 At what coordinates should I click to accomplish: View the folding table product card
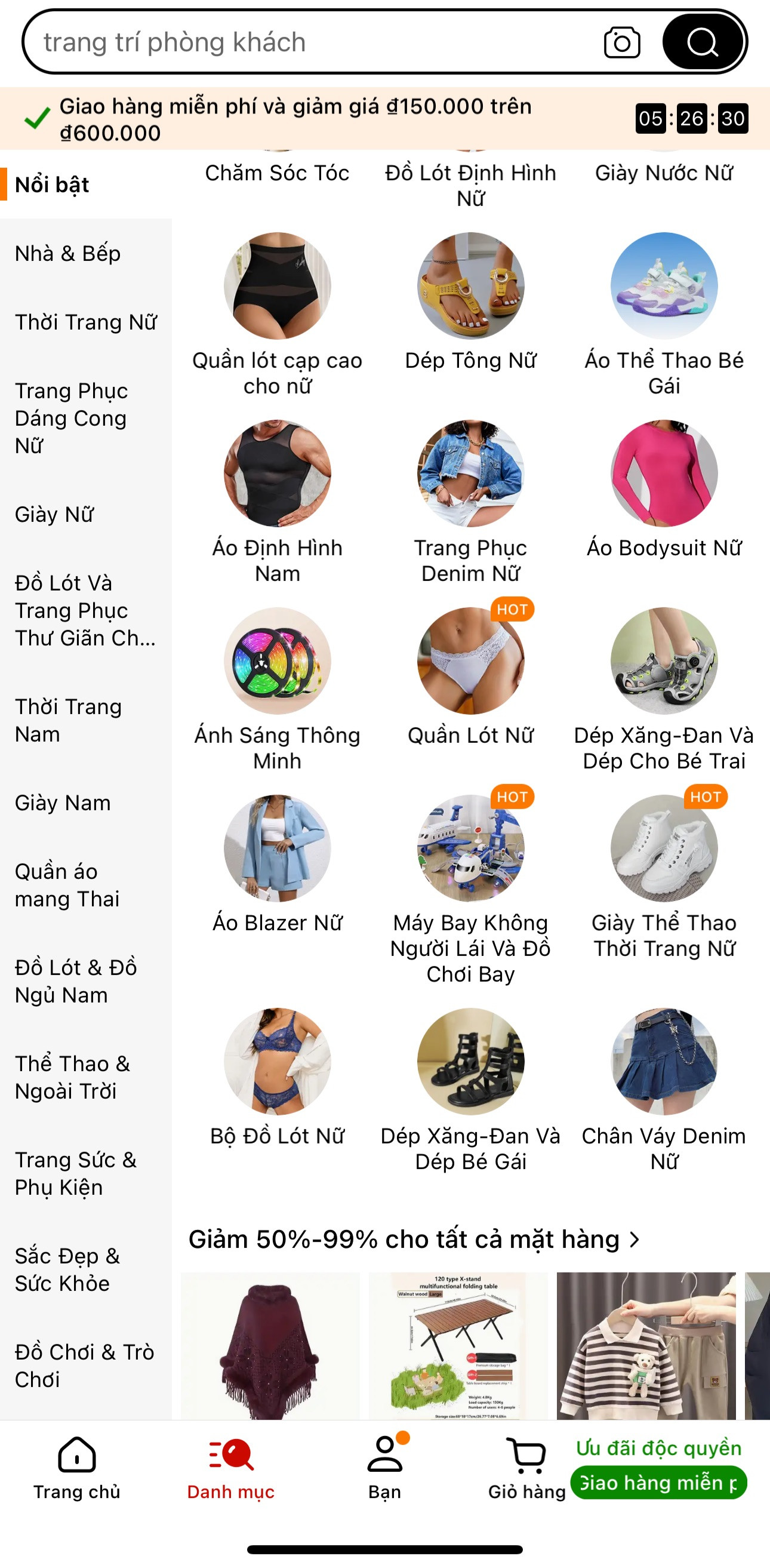coord(458,1345)
